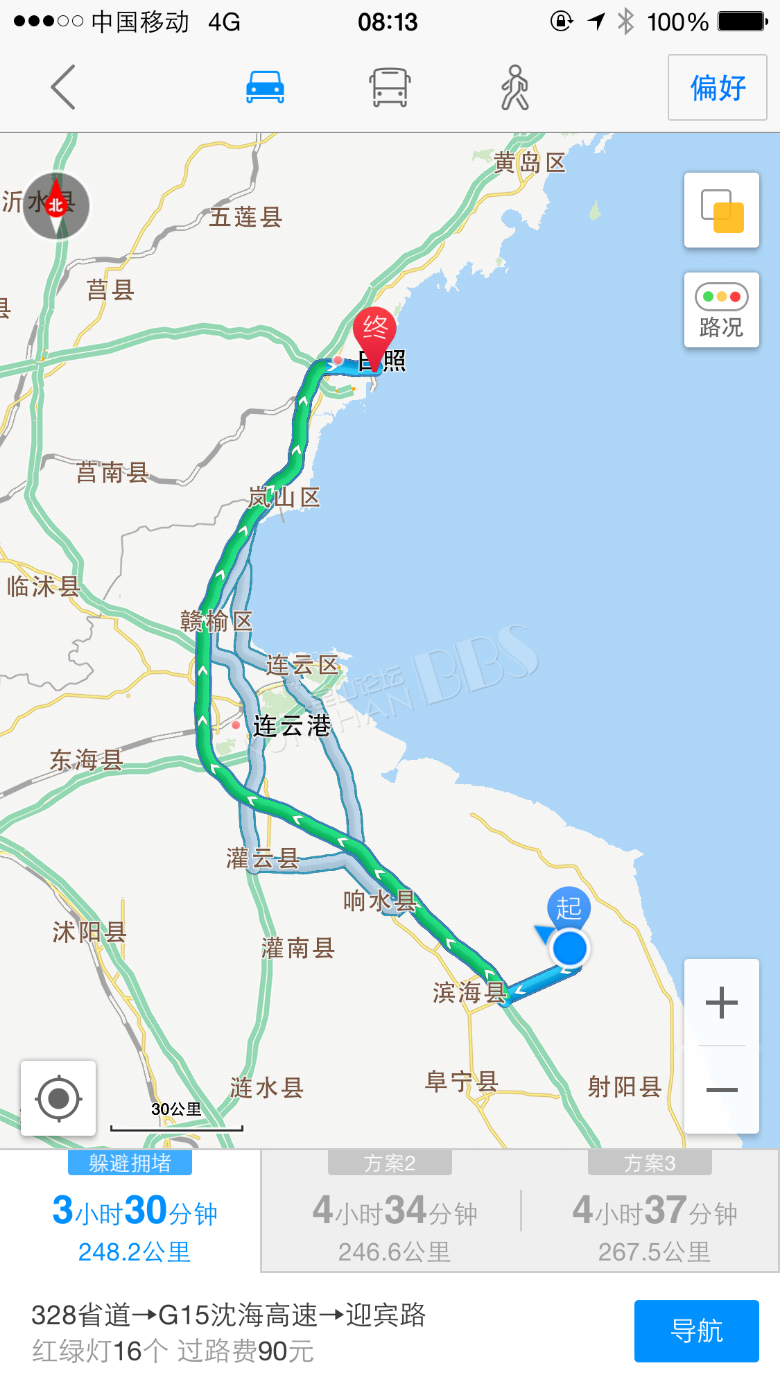The height and width of the screenshot is (1387, 780).
Task: Select the driving car mode
Action: click(265, 87)
